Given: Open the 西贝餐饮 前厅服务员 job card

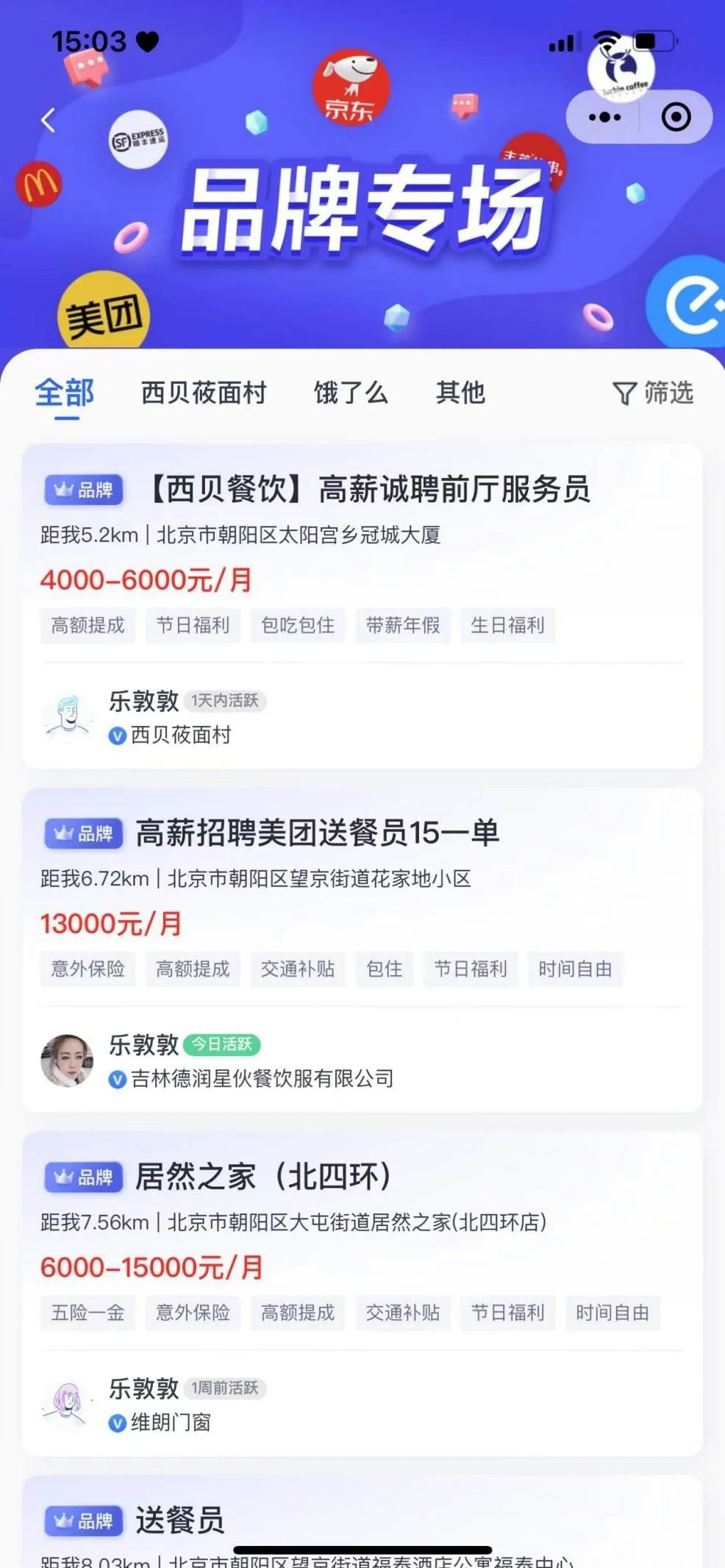Looking at the screenshot, I should [x=369, y=490].
